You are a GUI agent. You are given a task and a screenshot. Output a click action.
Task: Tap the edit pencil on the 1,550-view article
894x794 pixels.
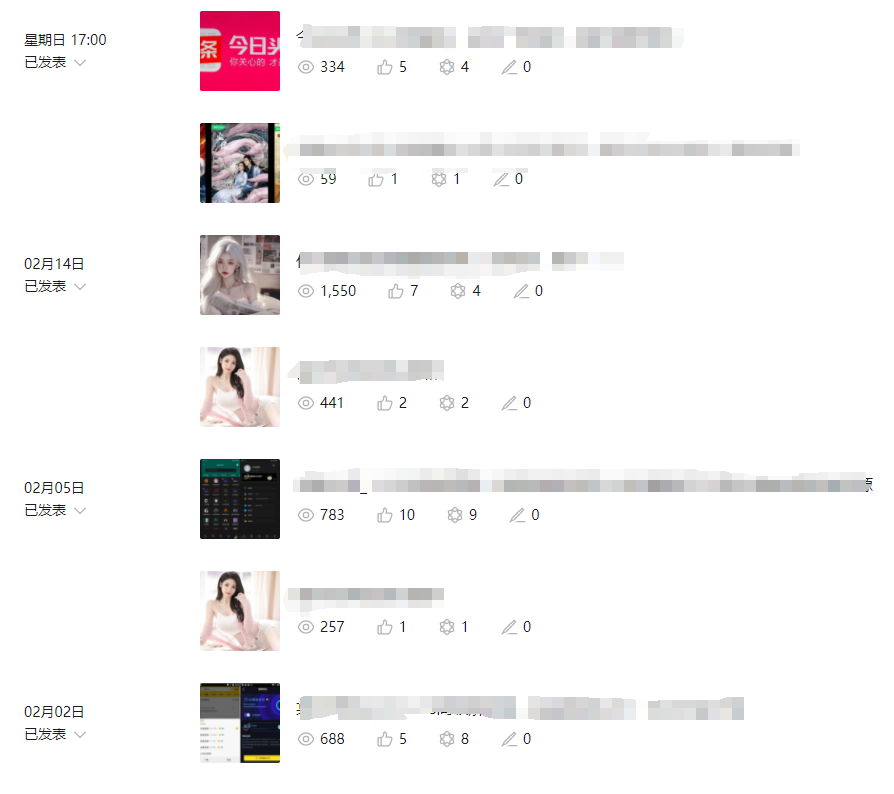(521, 291)
